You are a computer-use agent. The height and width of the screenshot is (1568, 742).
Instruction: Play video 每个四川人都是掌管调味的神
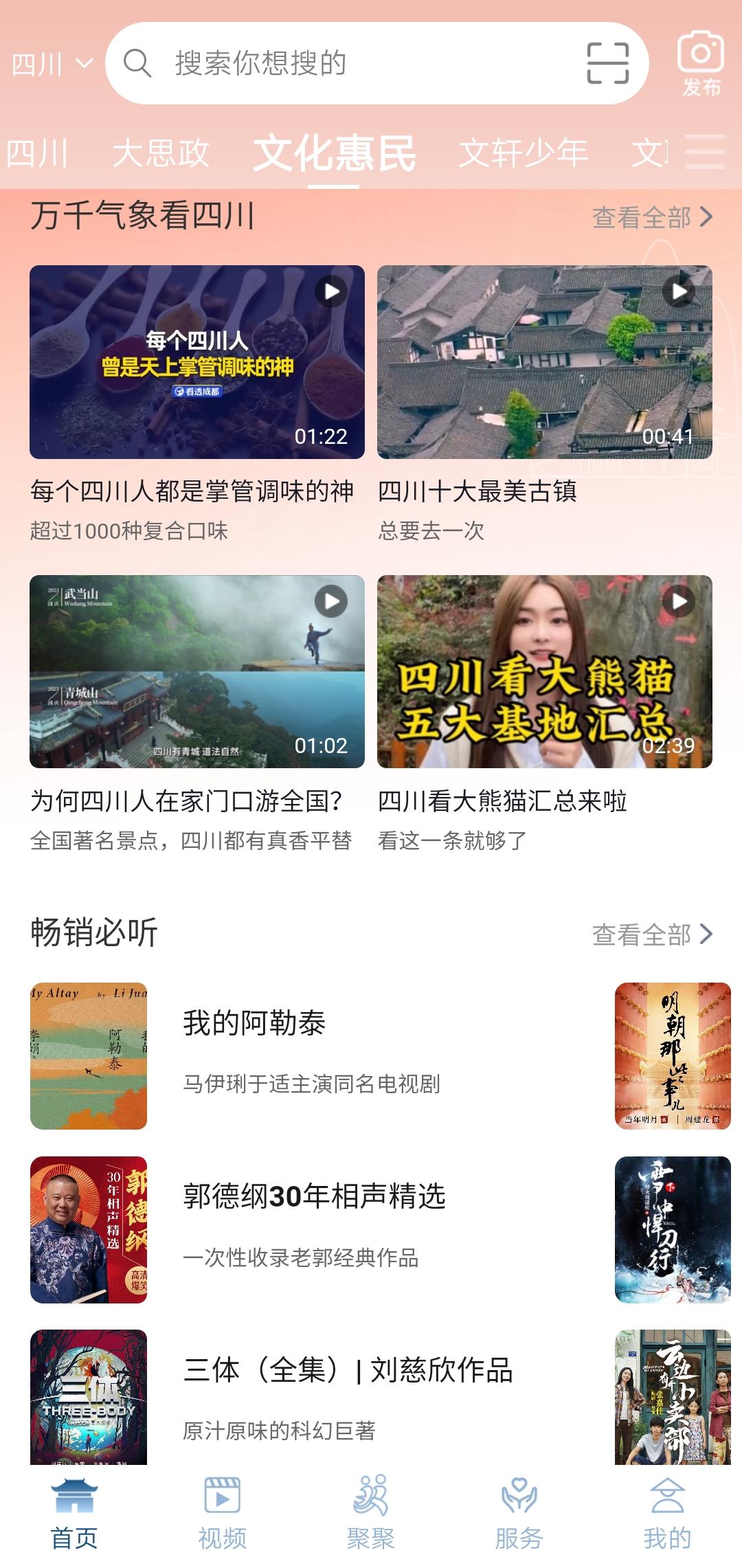click(x=197, y=362)
